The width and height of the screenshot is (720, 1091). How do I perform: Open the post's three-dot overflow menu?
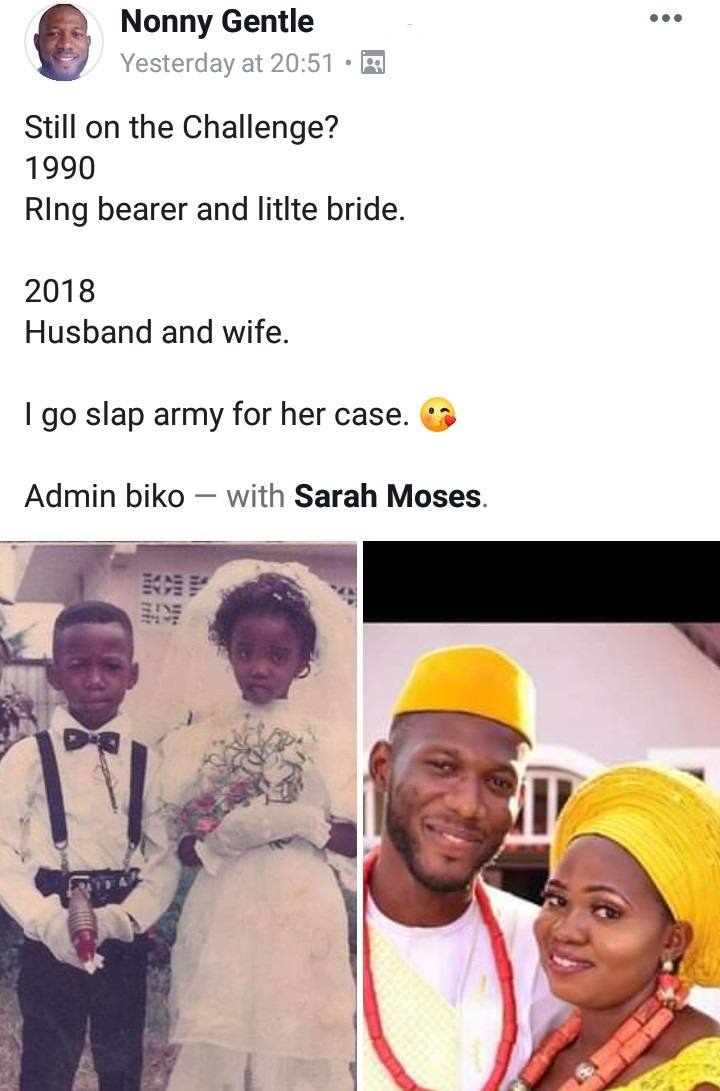tap(666, 18)
